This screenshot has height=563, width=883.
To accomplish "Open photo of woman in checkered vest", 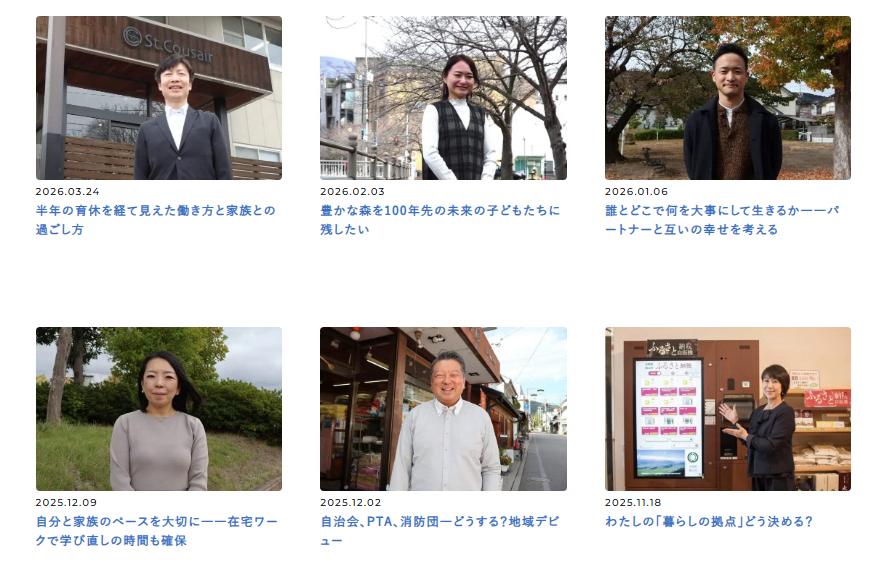I will coord(443,98).
